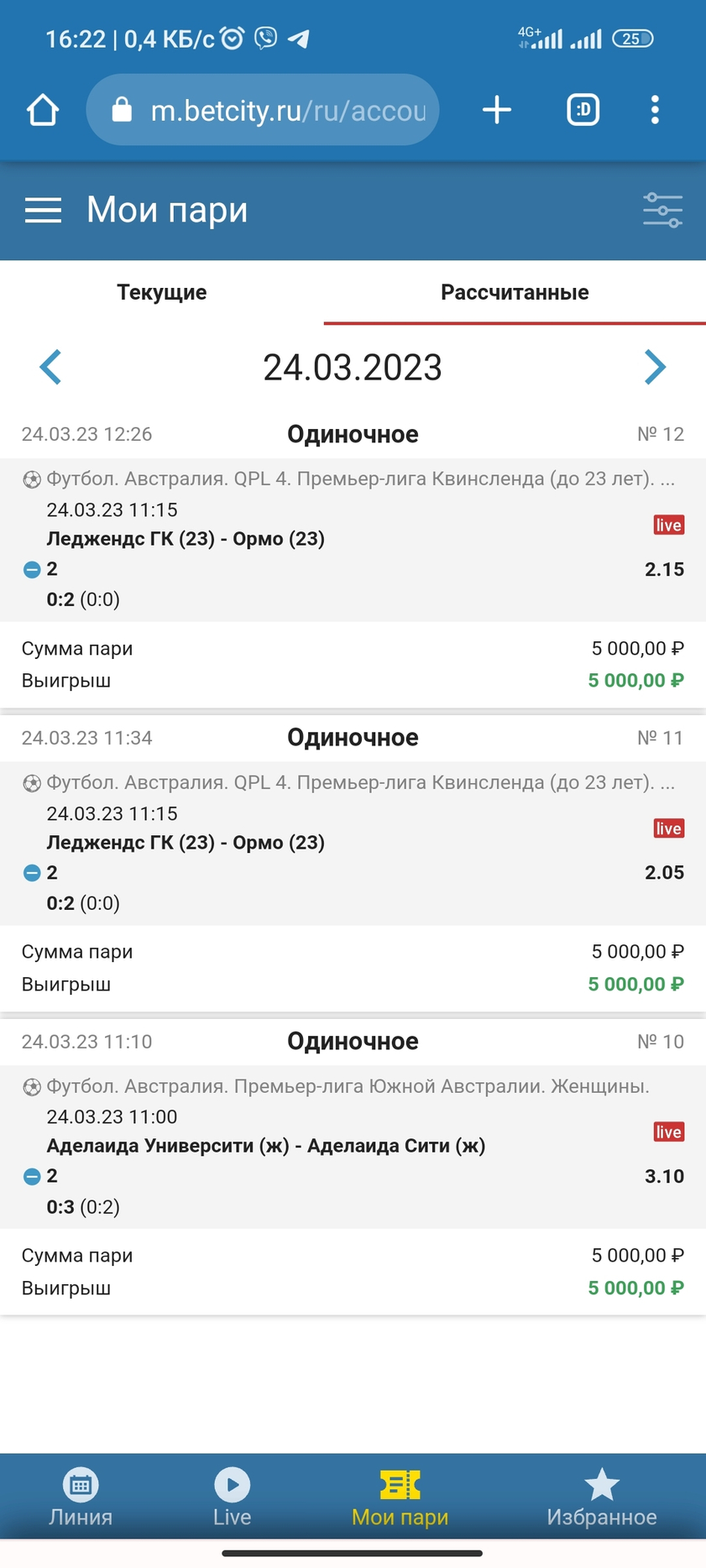Open the Избранное favorites section
Screen dimensions: 706x1568
pyautogui.click(x=601, y=1497)
